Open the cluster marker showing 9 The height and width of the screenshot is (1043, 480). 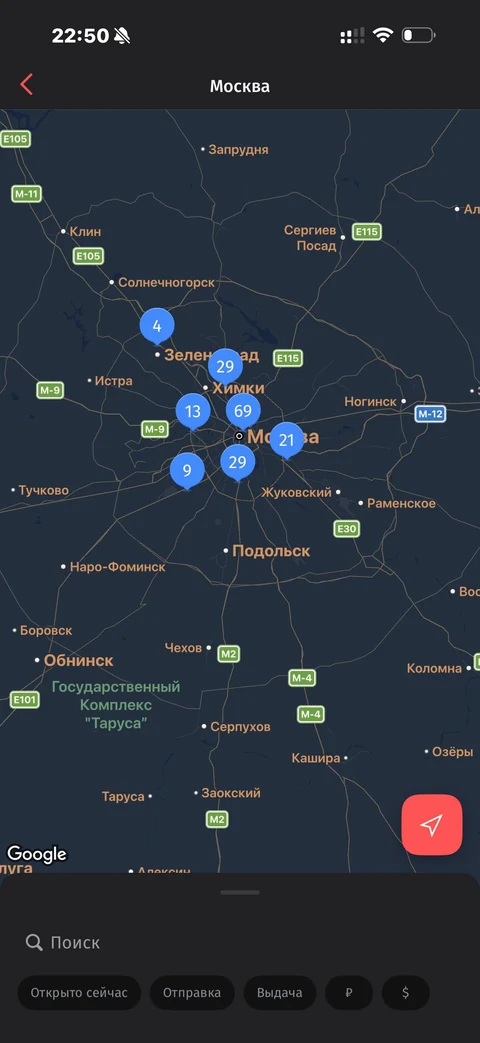coord(187,472)
